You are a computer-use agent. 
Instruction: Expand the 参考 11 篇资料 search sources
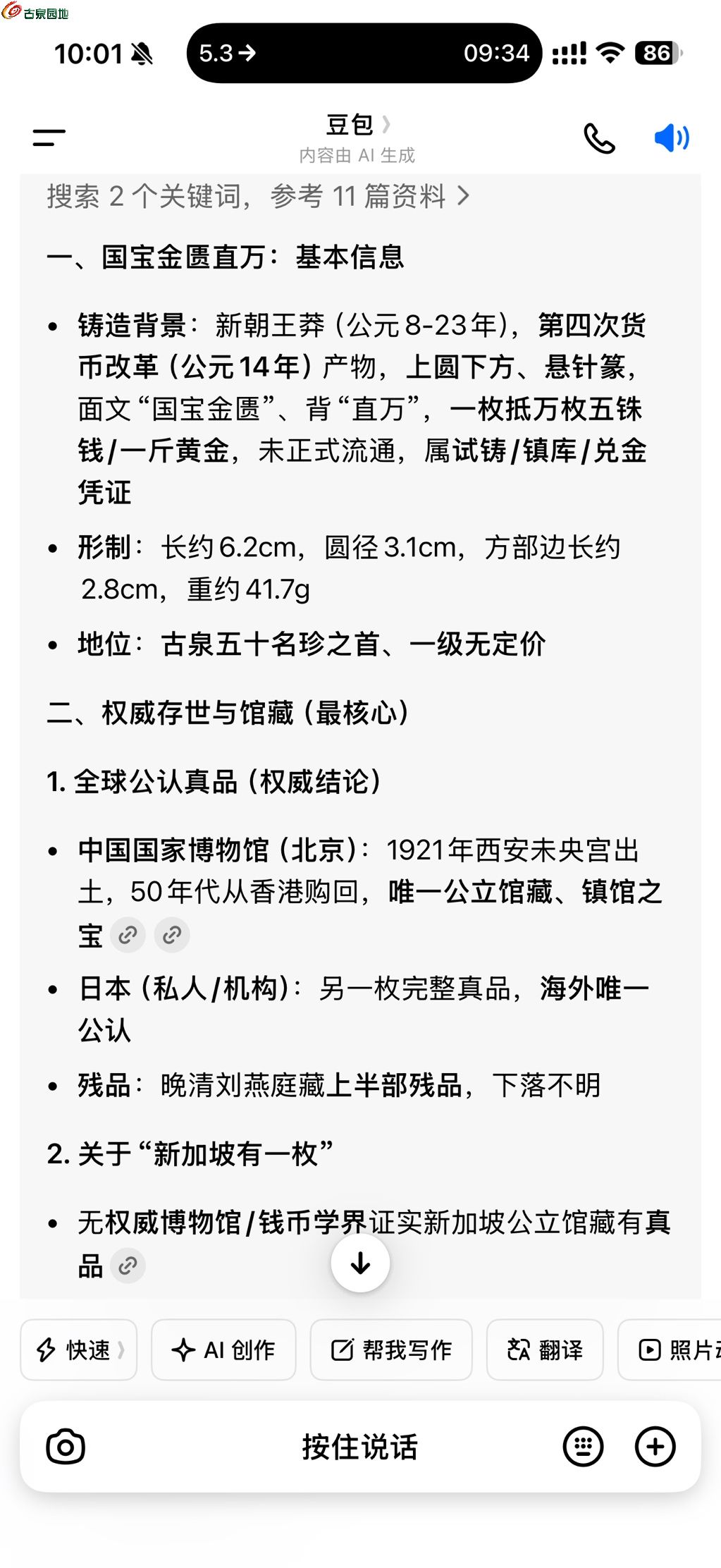[258, 196]
